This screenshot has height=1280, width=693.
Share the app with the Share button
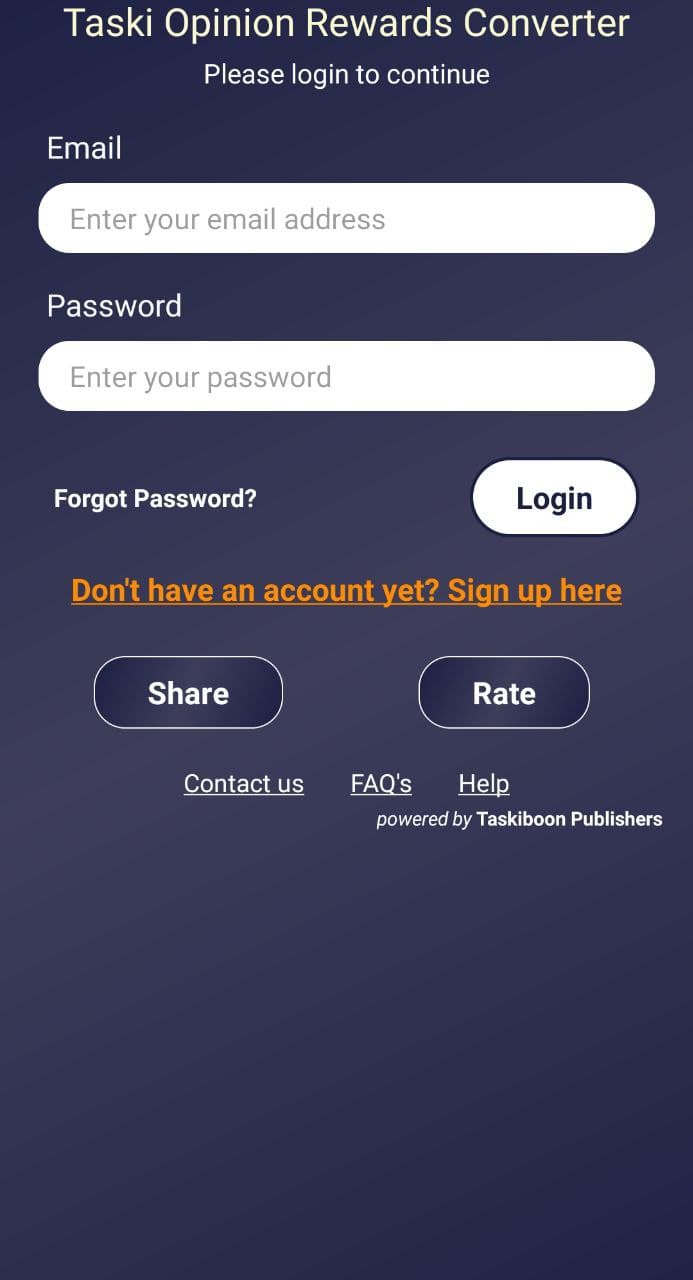[188, 692]
